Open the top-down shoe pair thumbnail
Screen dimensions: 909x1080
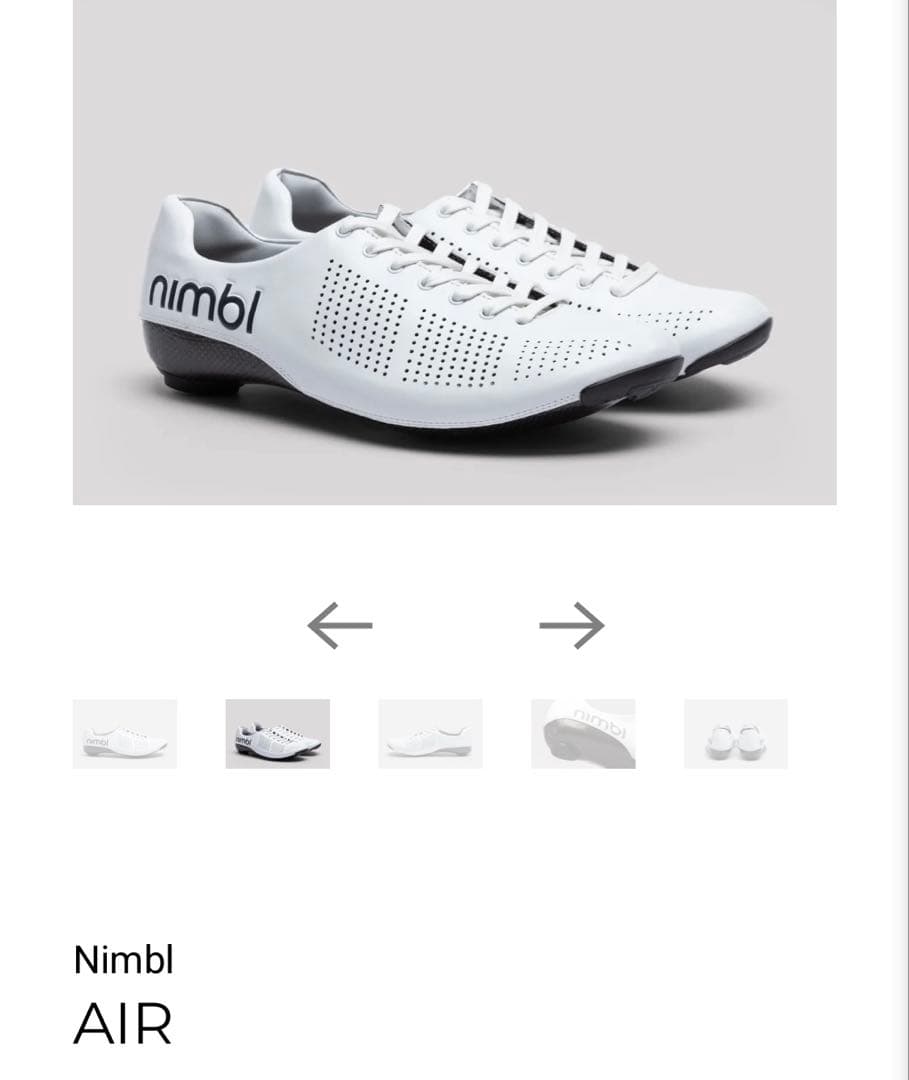coord(736,733)
